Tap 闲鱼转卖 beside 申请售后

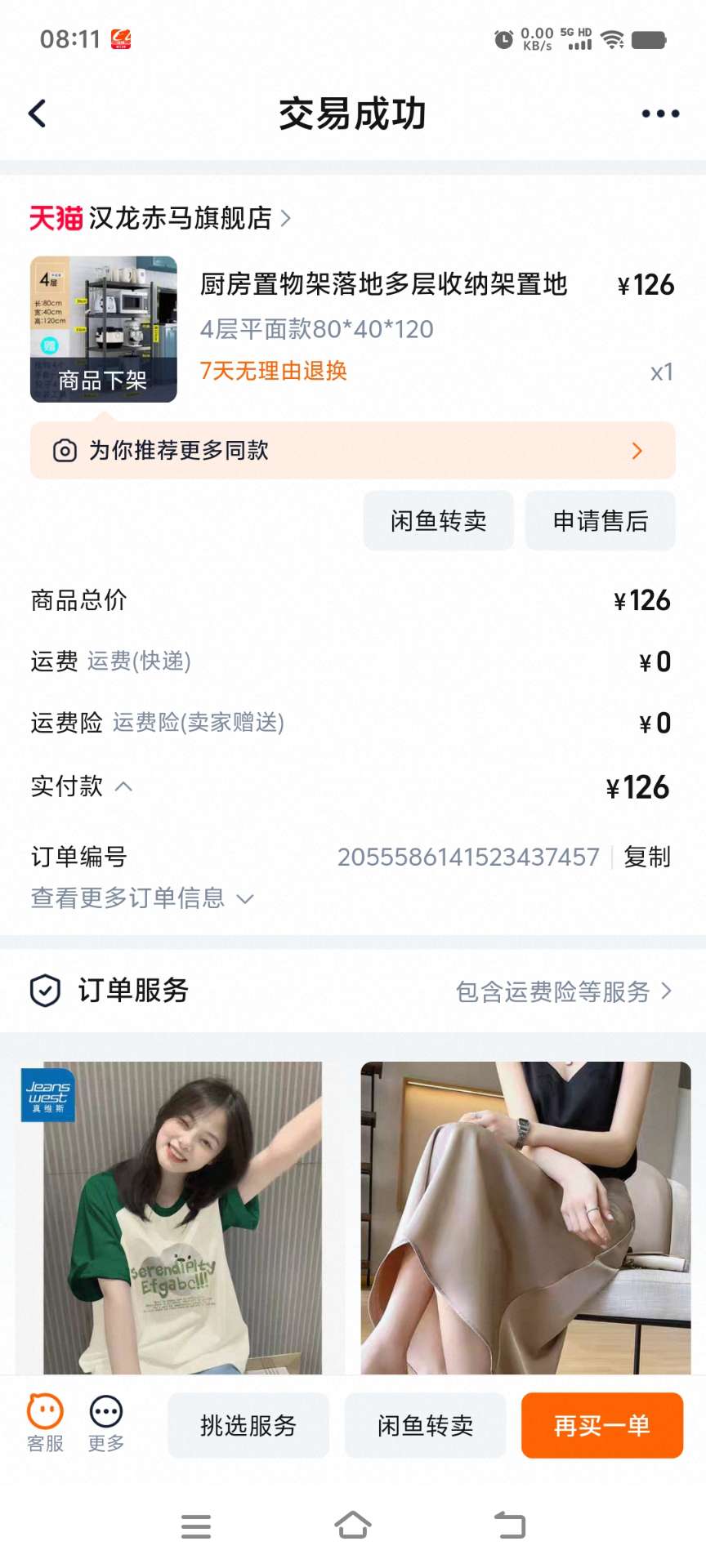[438, 520]
